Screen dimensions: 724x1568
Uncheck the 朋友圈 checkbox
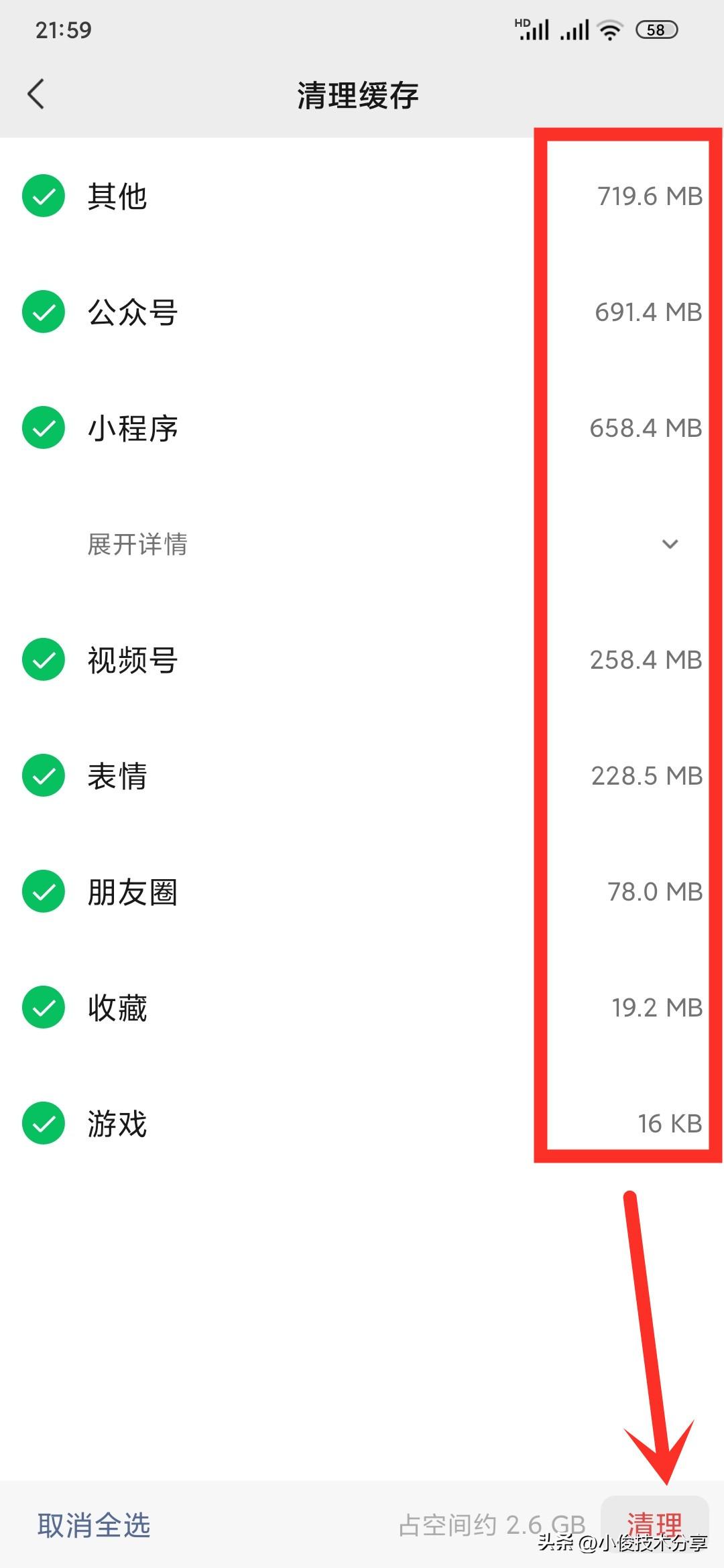[x=44, y=891]
